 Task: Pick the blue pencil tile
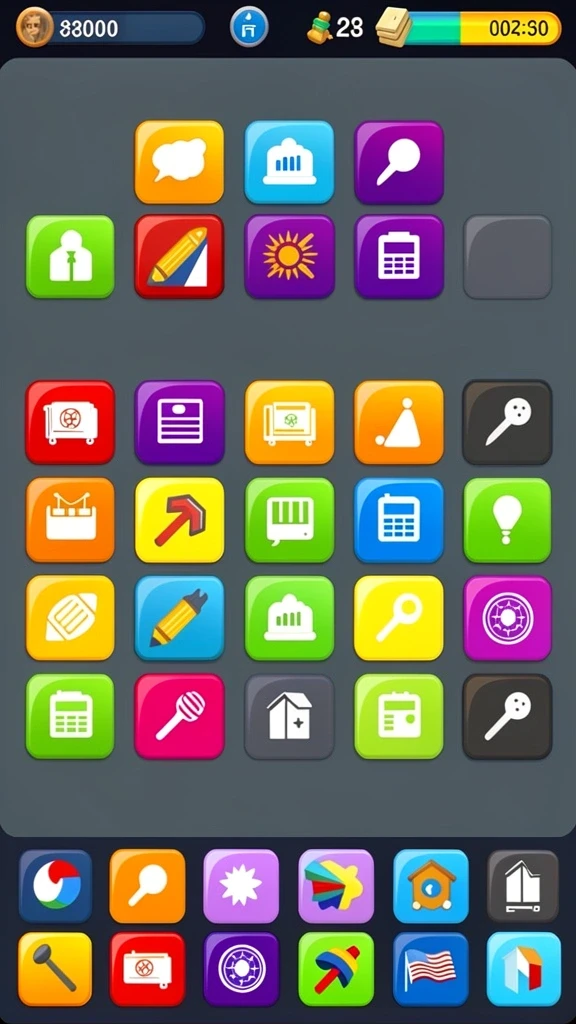(x=179, y=617)
